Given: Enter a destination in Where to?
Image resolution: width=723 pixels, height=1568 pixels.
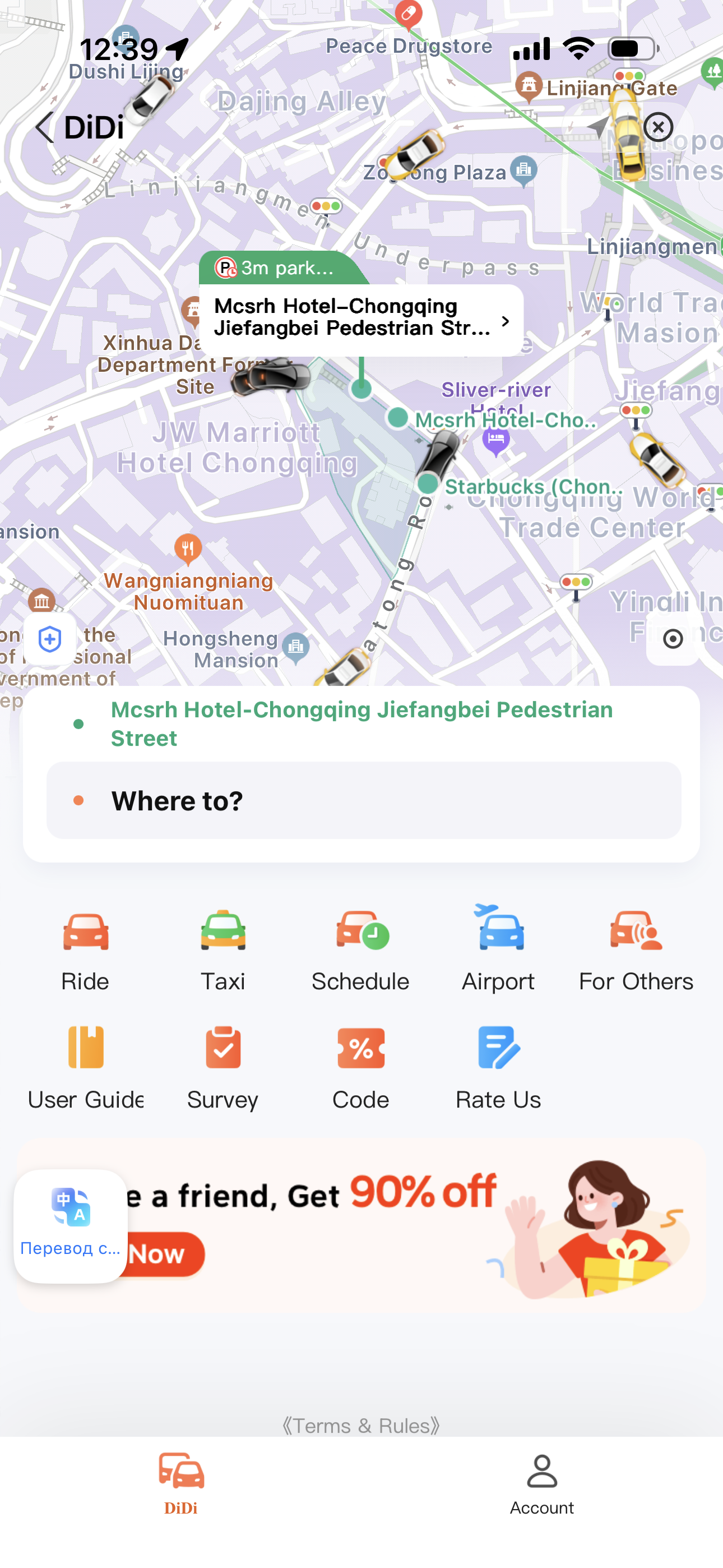Looking at the screenshot, I should [363, 800].
